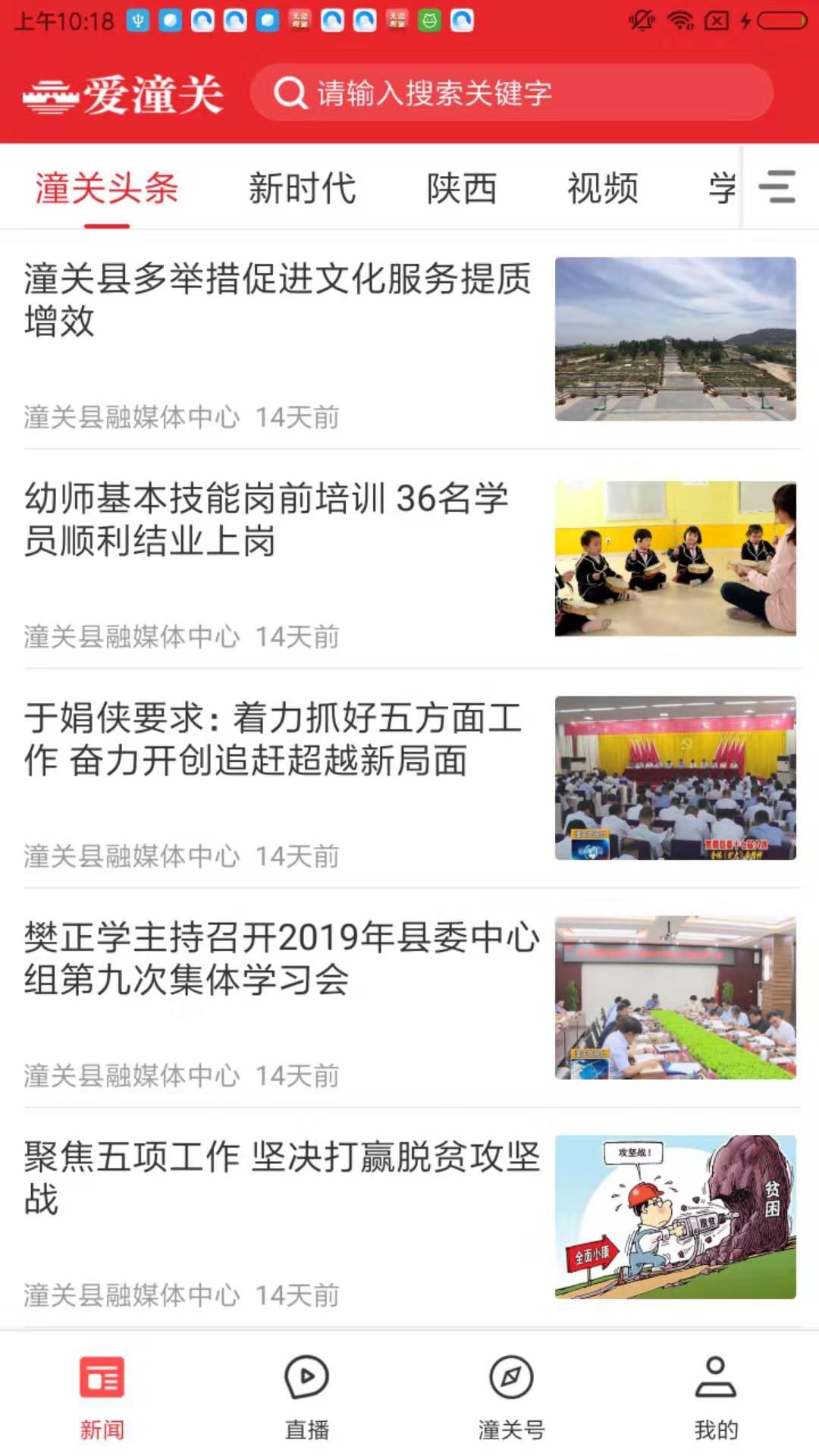The width and height of the screenshot is (819, 1456).
Task: View article about 樊正学主持召开县委中心组学习会
Action: point(281,959)
